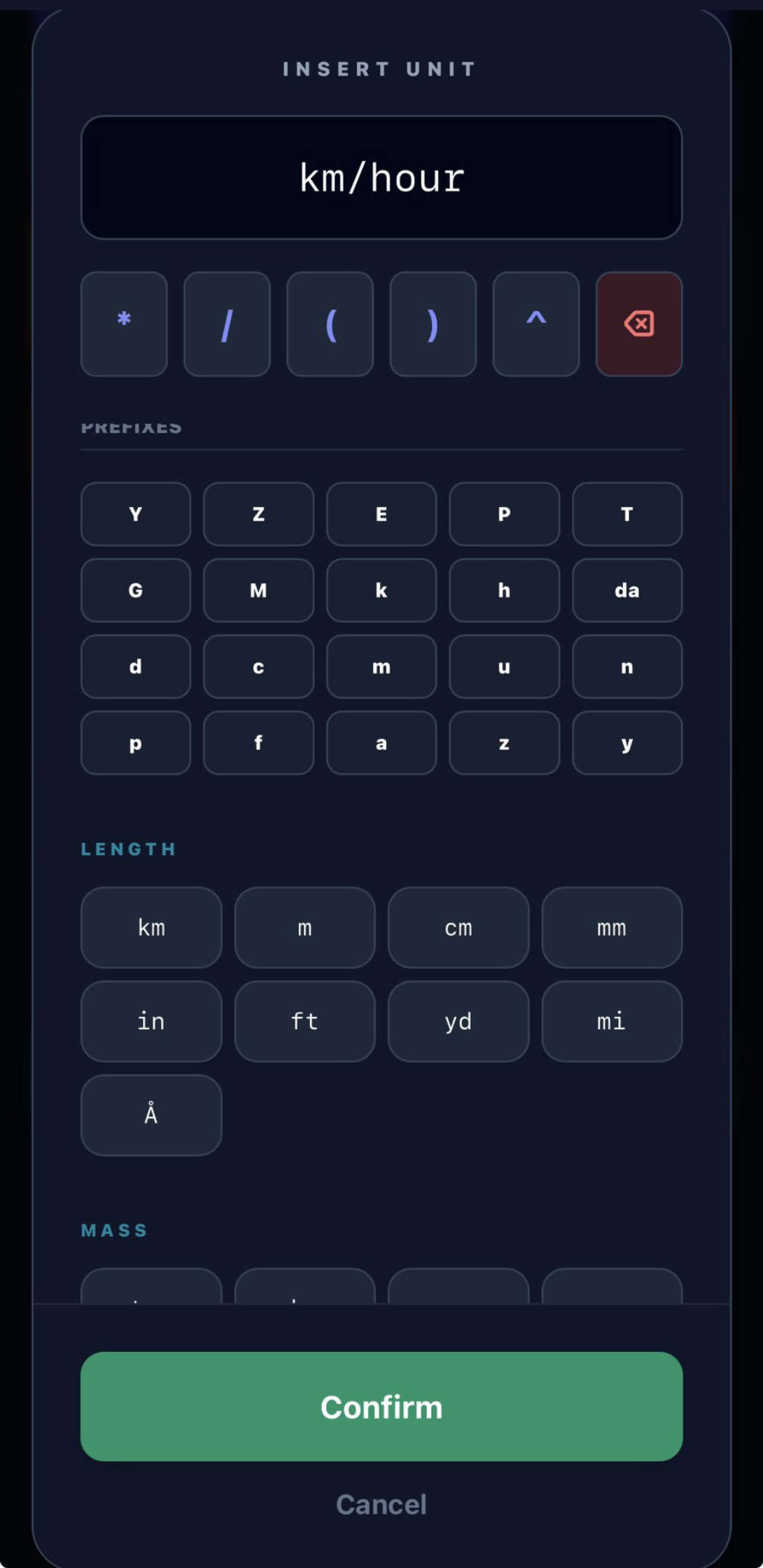
Task: Select the km length unit
Action: pyautogui.click(x=151, y=927)
